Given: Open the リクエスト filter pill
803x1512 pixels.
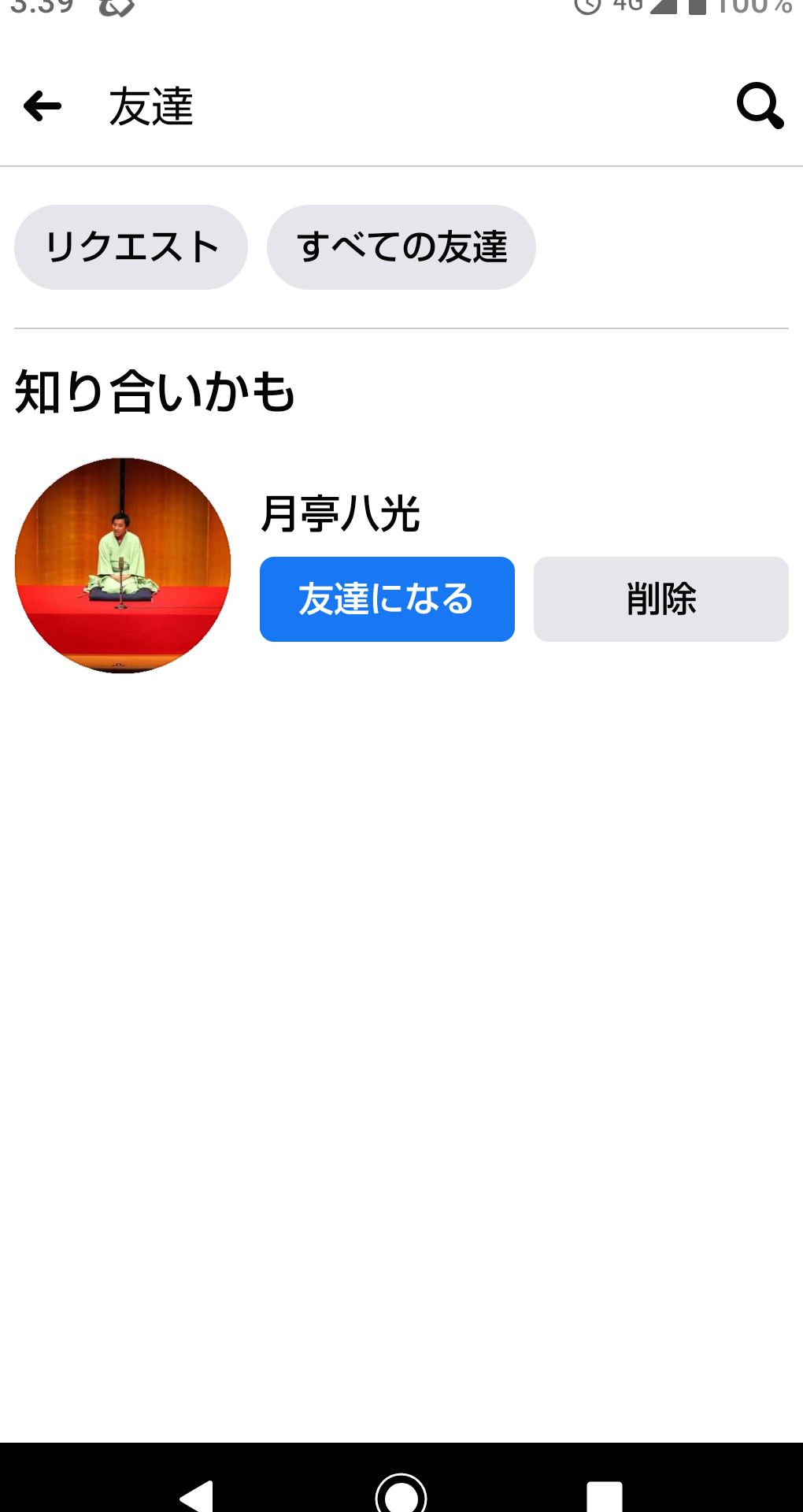Looking at the screenshot, I should click(131, 246).
